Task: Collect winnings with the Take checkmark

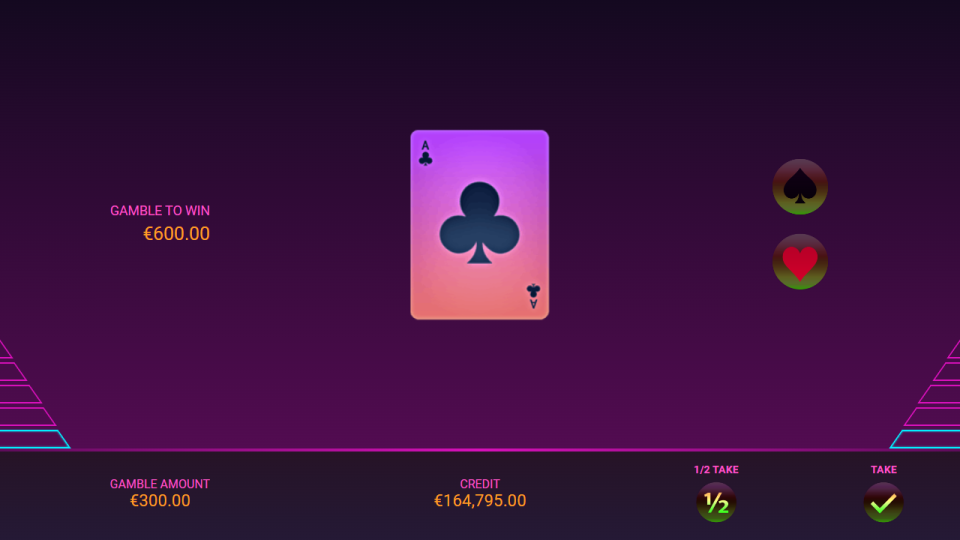Action: tap(883, 502)
